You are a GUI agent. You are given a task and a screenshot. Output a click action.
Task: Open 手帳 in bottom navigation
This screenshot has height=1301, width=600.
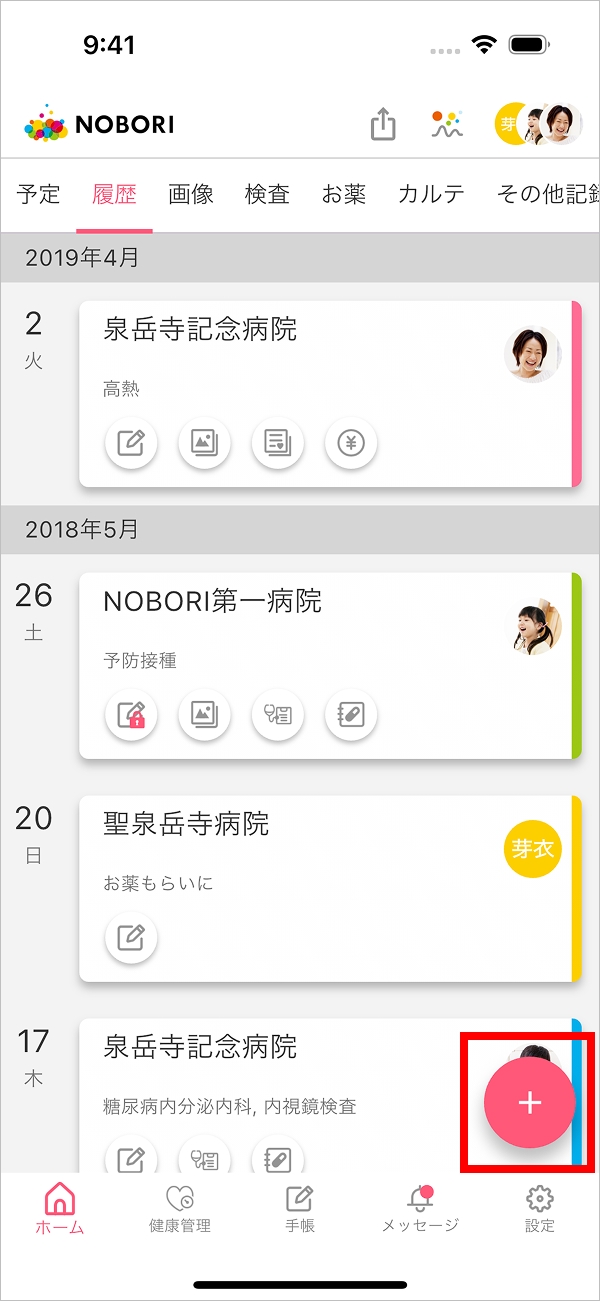(300, 1208)
